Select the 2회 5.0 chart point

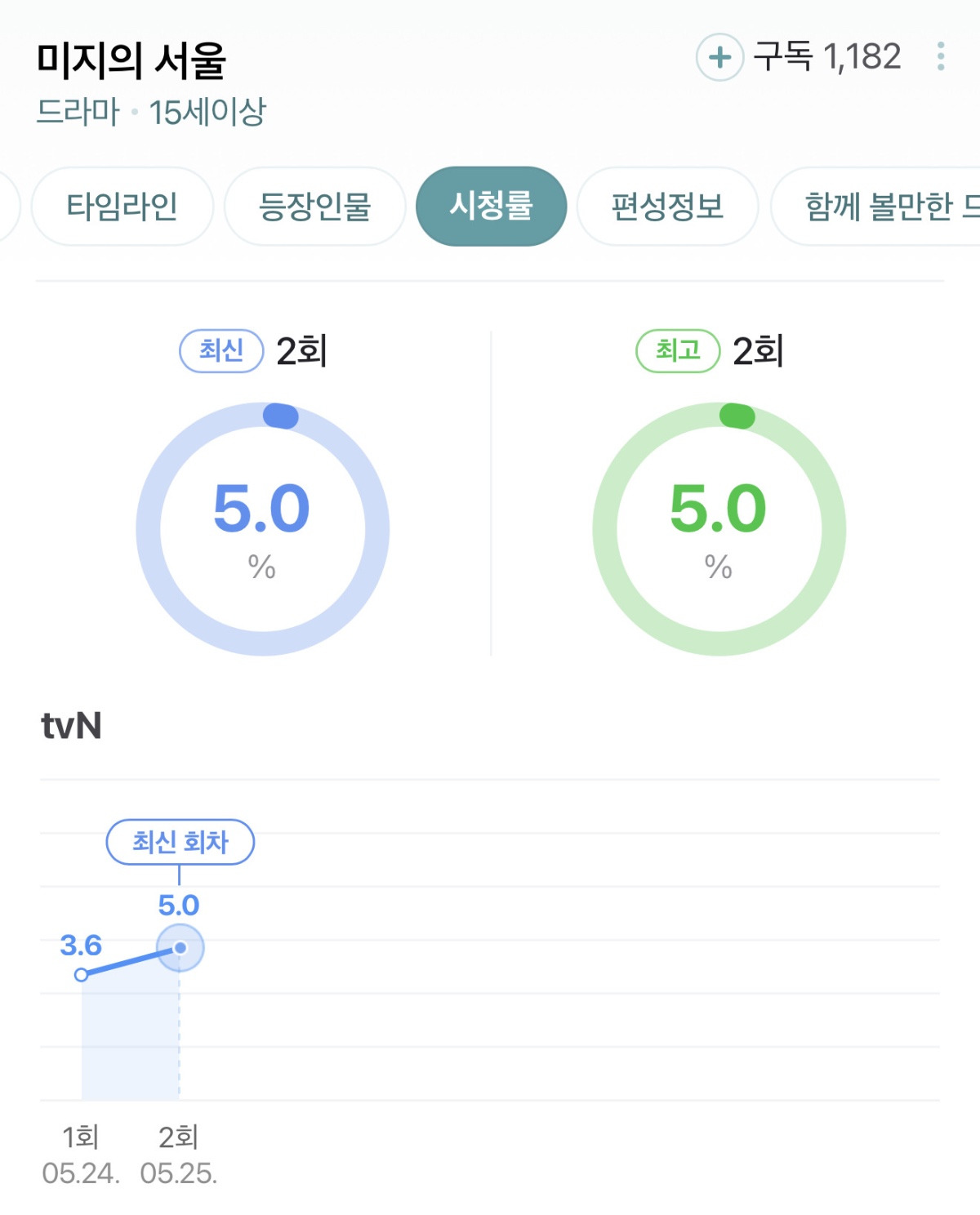pyautogui.click(x=180, y=948)
